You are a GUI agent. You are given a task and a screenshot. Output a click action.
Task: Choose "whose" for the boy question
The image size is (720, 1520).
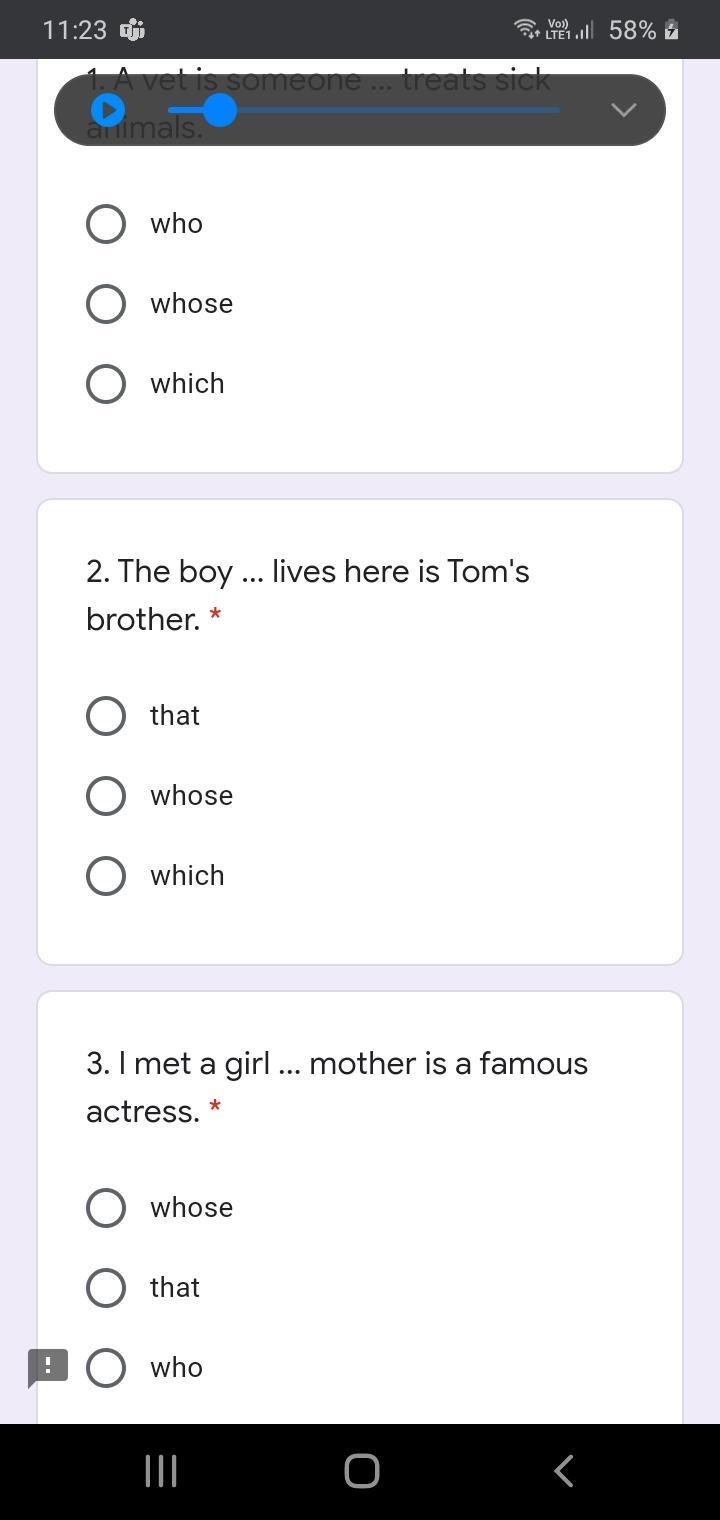point(106,796)
